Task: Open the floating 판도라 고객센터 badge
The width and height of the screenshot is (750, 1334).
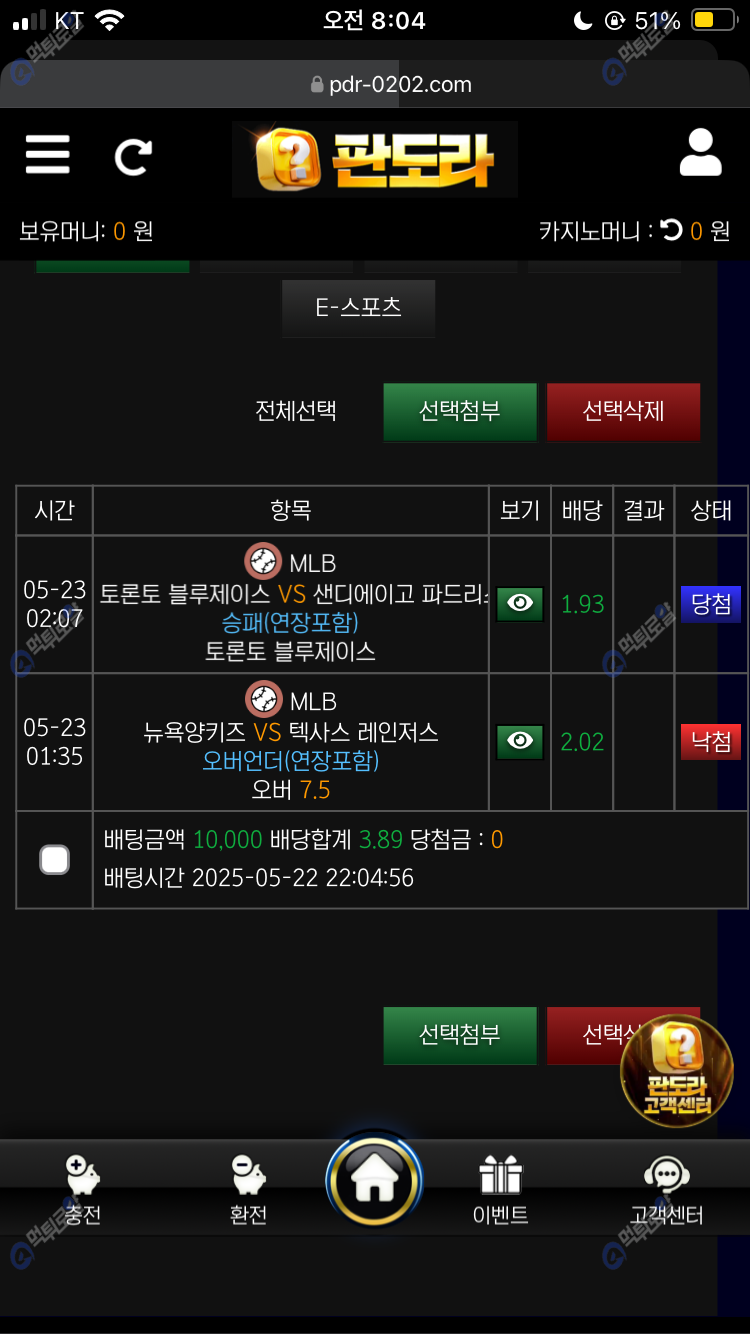Action: pos(677,1071)
